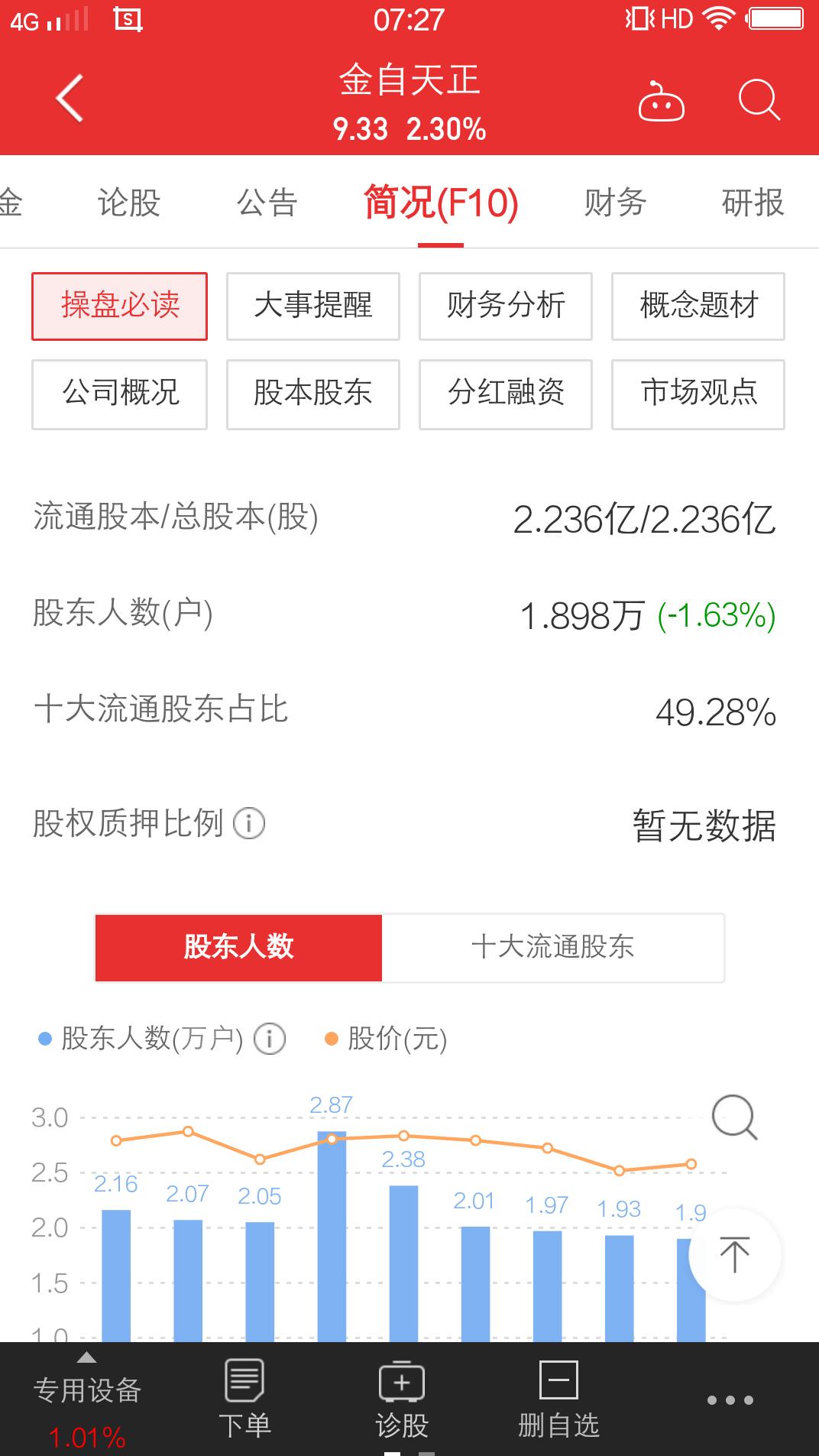
Task: Switch to the 财务 tab
Action: point(613,203)
